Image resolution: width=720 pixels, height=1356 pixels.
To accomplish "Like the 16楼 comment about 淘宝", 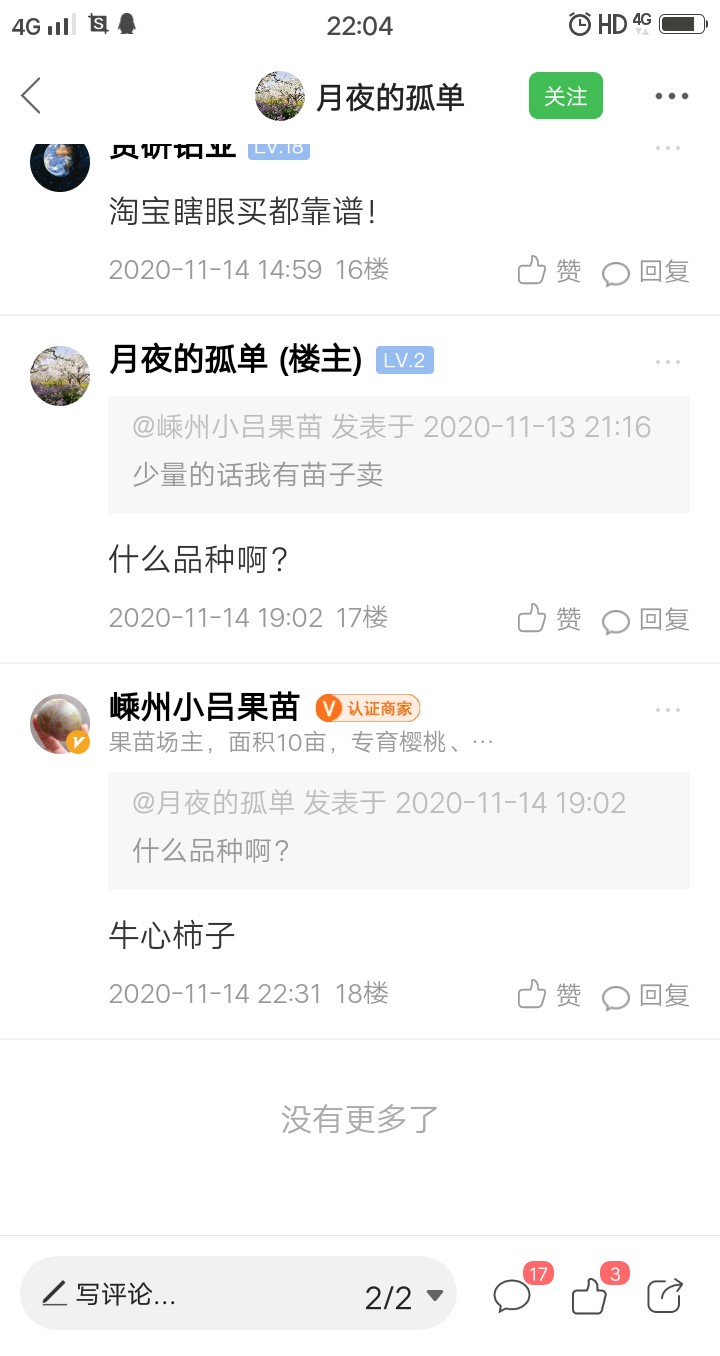I will 549,271.
